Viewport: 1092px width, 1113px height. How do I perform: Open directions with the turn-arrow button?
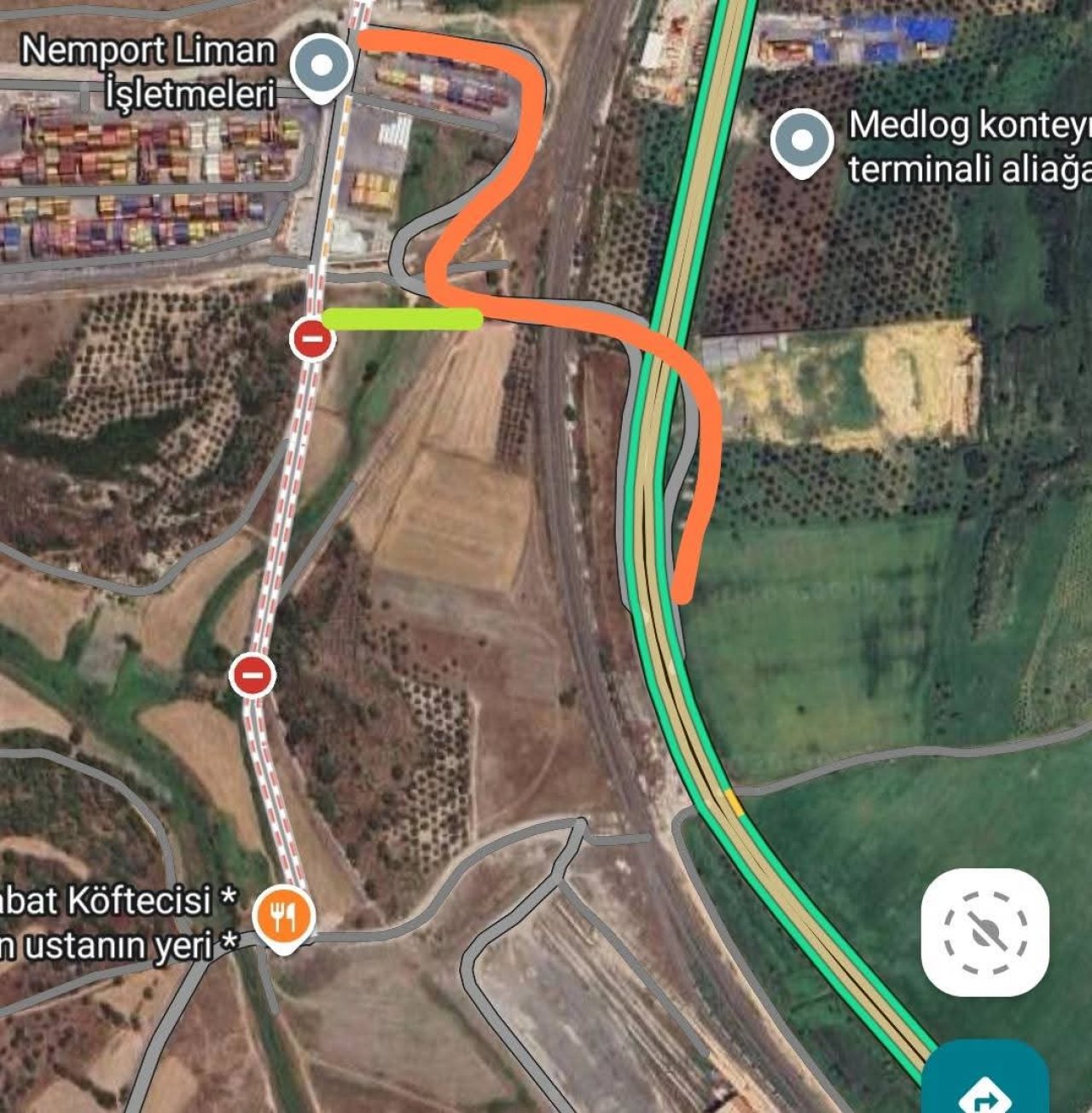pyautogui.click(x=985, y=1081)
